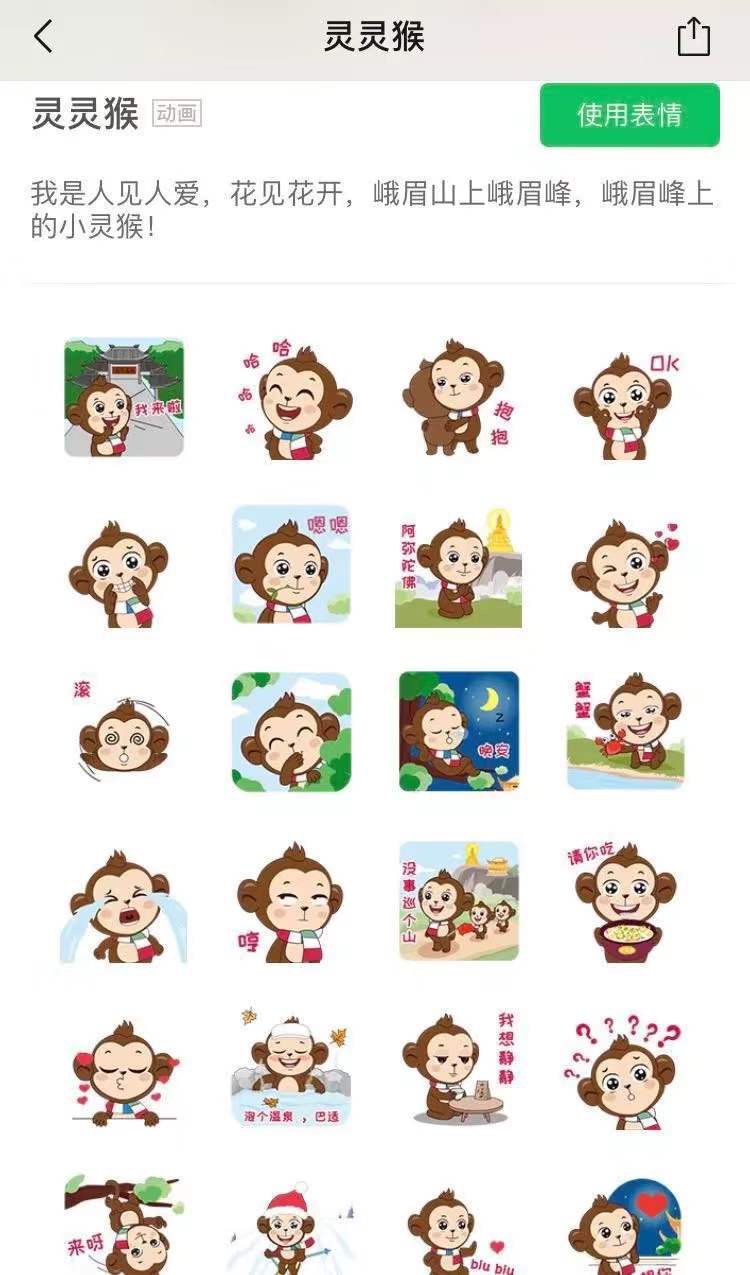Viewport: 750px width, 1275px height.
Task: Open the 抱抱 hugging sticker
Action: click(x=458, y=398)
